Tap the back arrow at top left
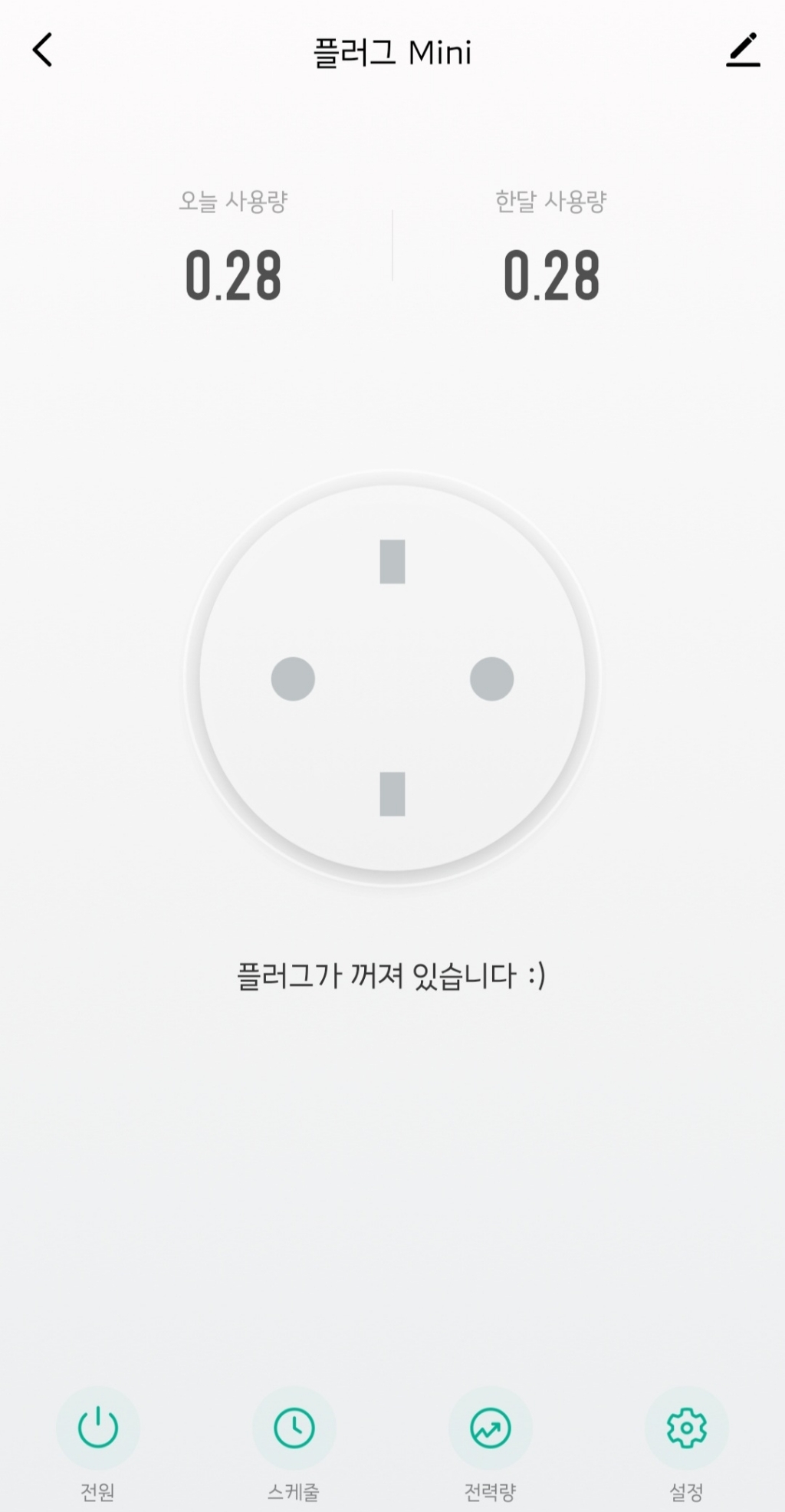The image size is (785, 1512). pos(42,51)
